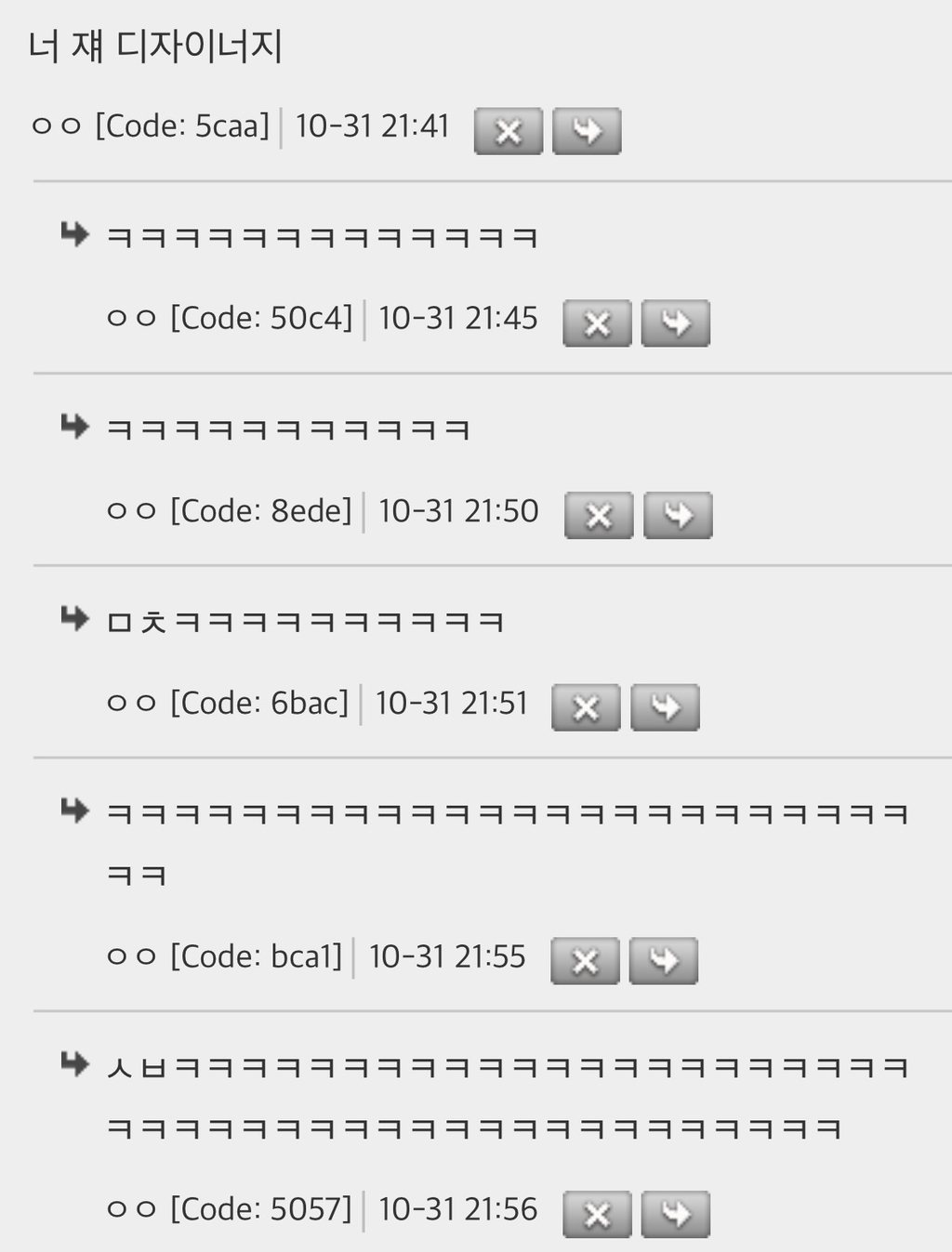Reply to the comment with code 50c4

click(x=676, y=323)
